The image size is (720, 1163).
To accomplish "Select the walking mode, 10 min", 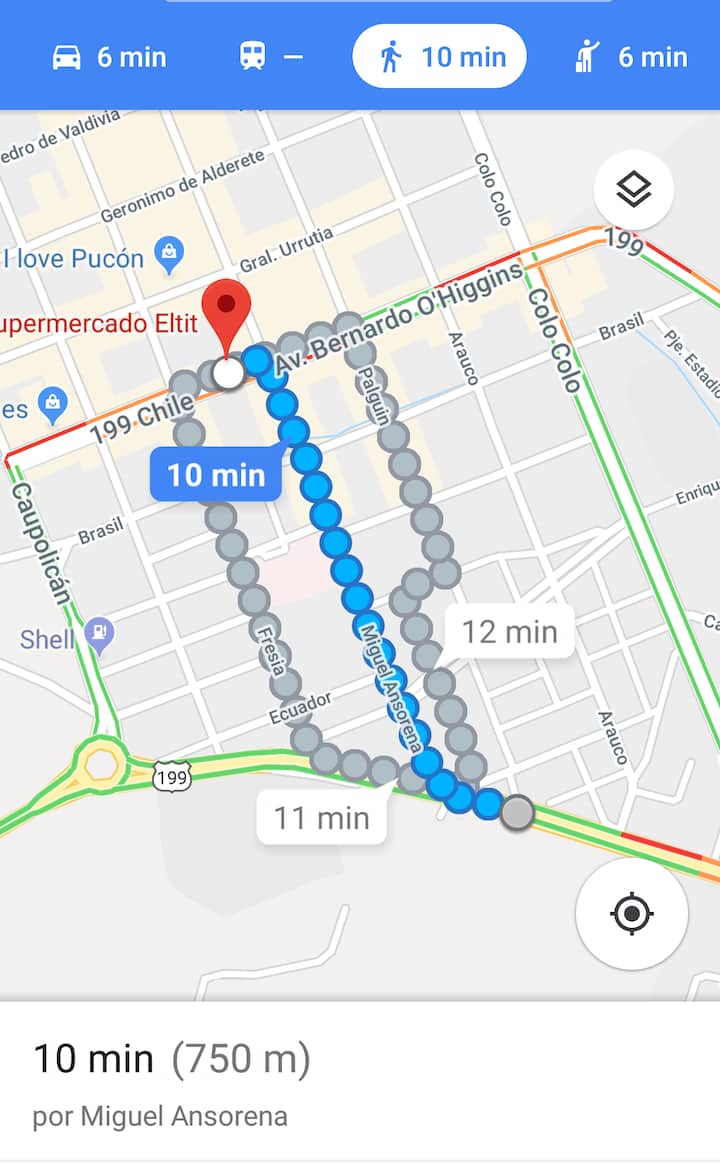I will click(x=439, y=57).
